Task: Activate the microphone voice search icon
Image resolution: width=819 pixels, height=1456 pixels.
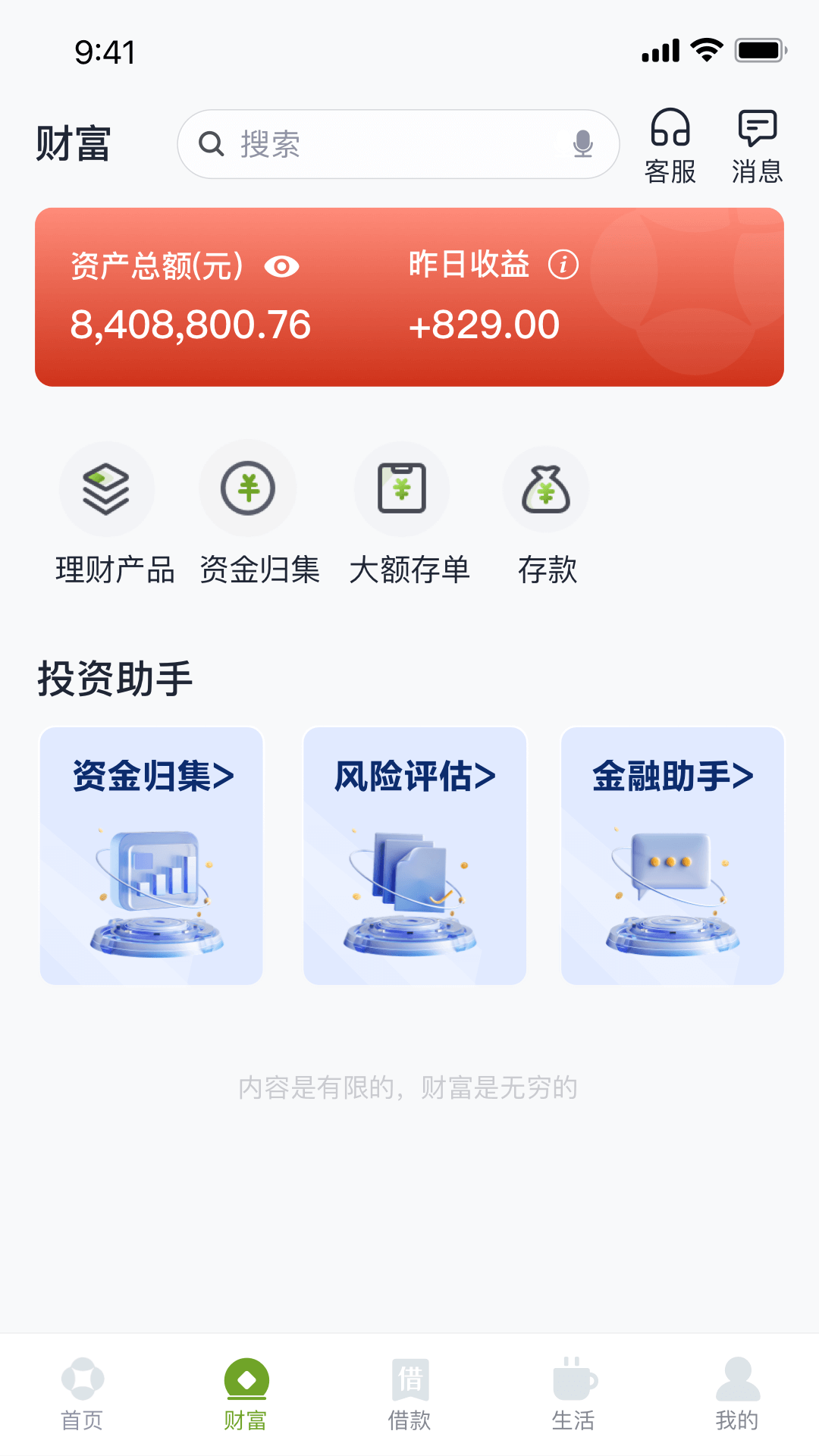Action: (582, 144)
